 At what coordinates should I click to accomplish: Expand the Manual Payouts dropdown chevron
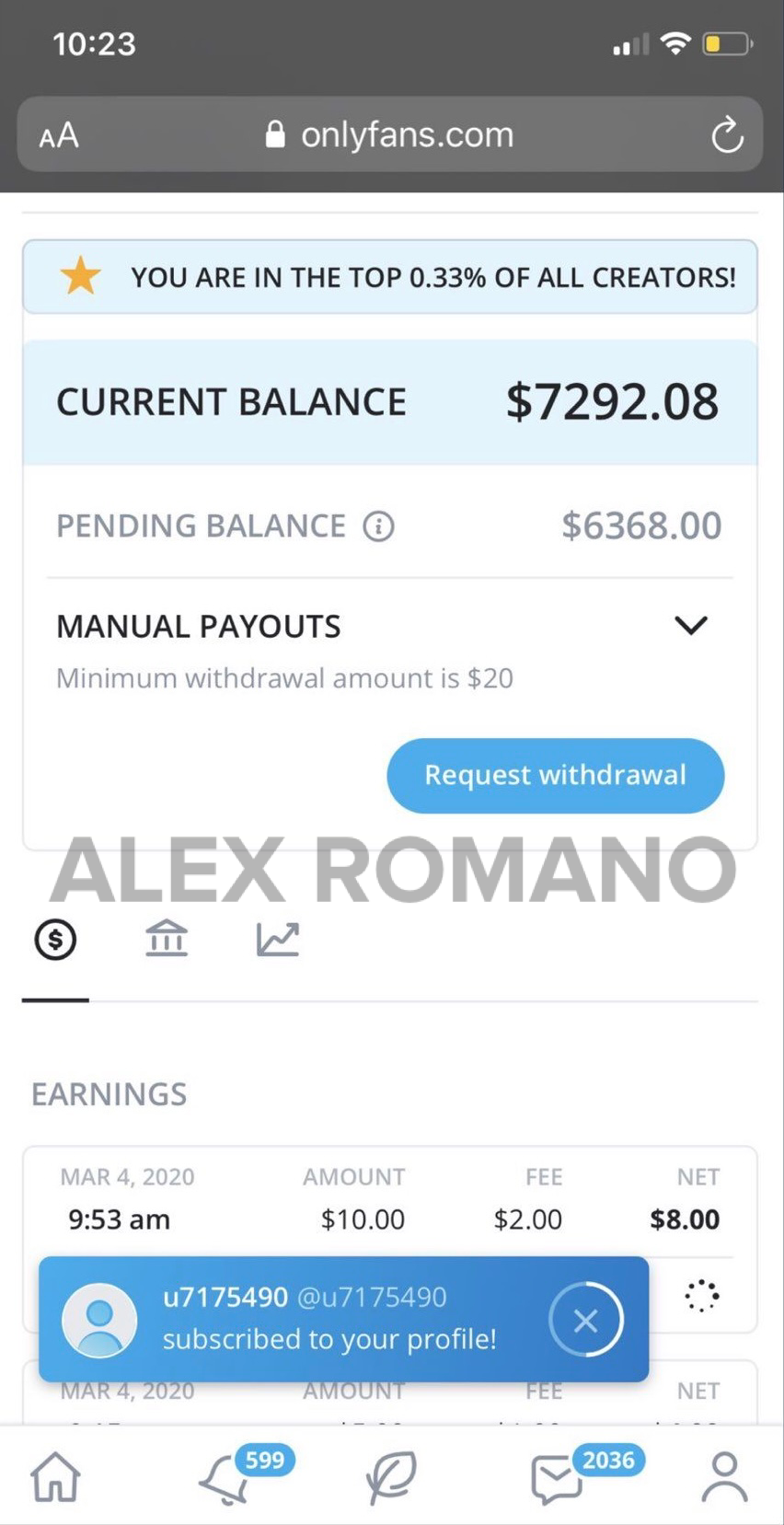pyautogui.click(x=690, y=626)
